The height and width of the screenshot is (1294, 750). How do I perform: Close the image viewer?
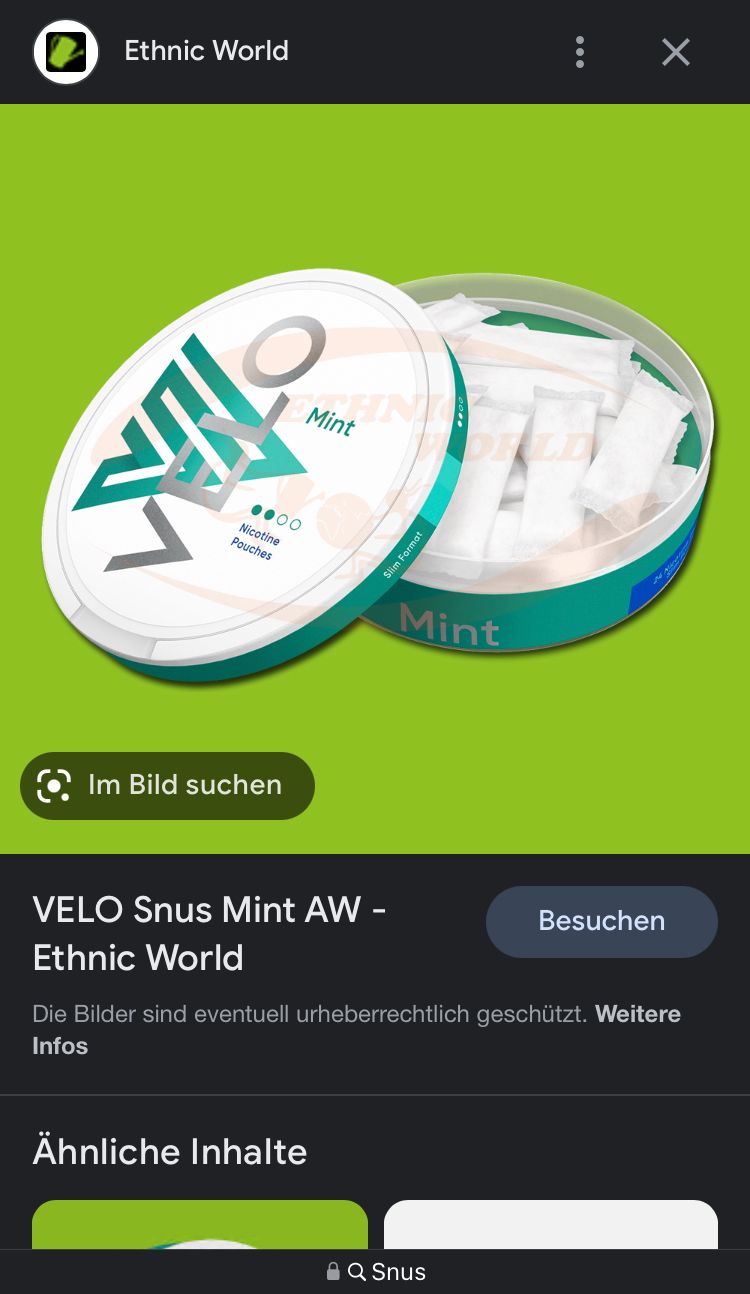(x=676, y=52)
